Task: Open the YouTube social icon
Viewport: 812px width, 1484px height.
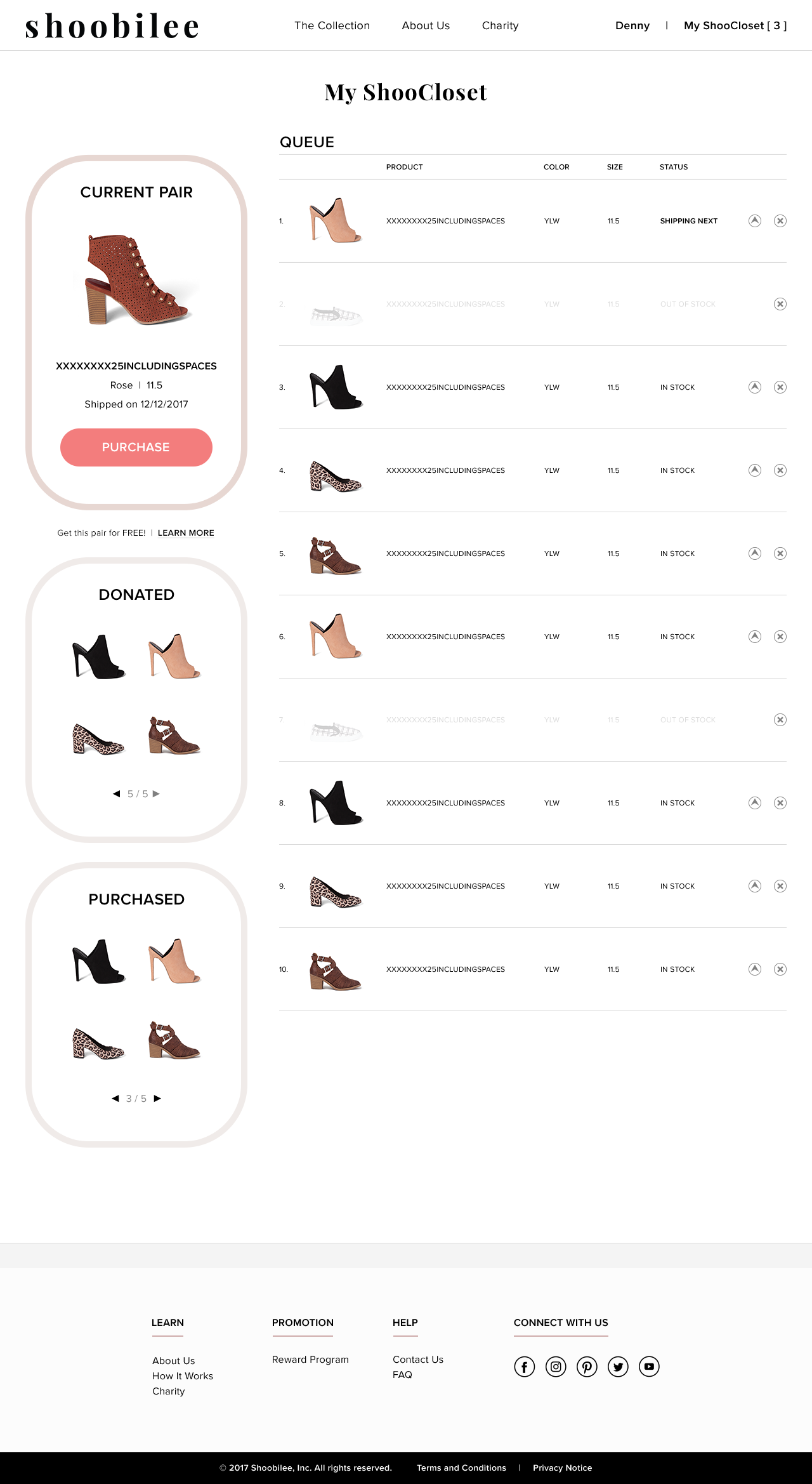Action: (649, 1367)
